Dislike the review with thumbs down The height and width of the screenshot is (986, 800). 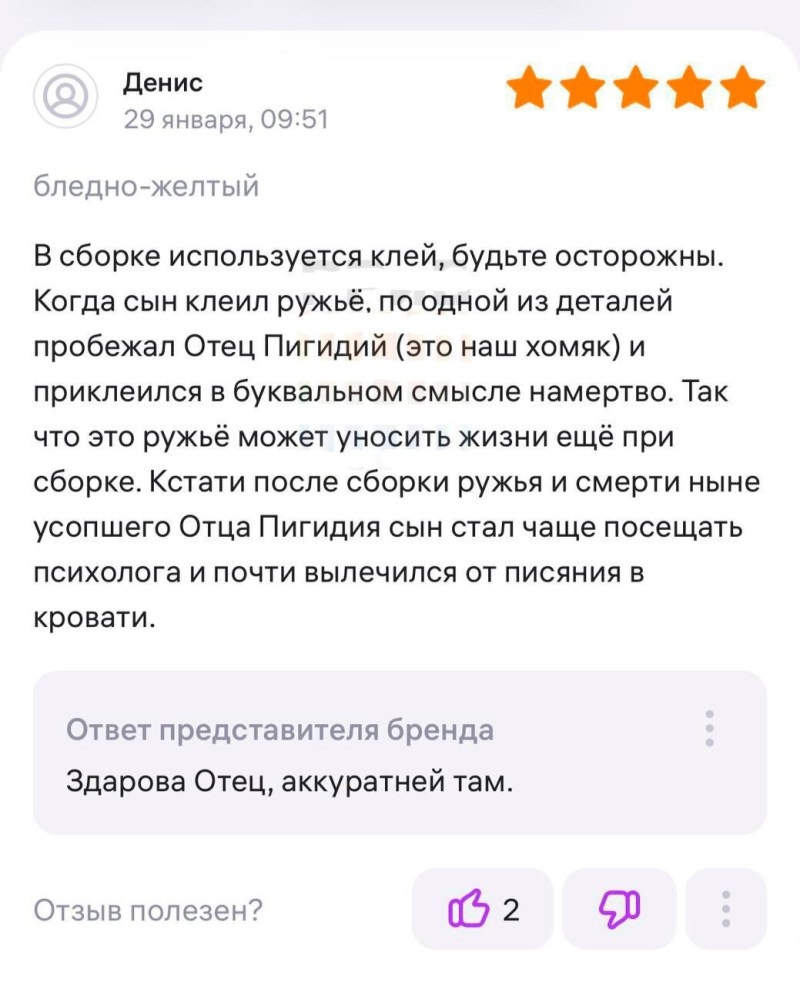click(x=619, y=909)
